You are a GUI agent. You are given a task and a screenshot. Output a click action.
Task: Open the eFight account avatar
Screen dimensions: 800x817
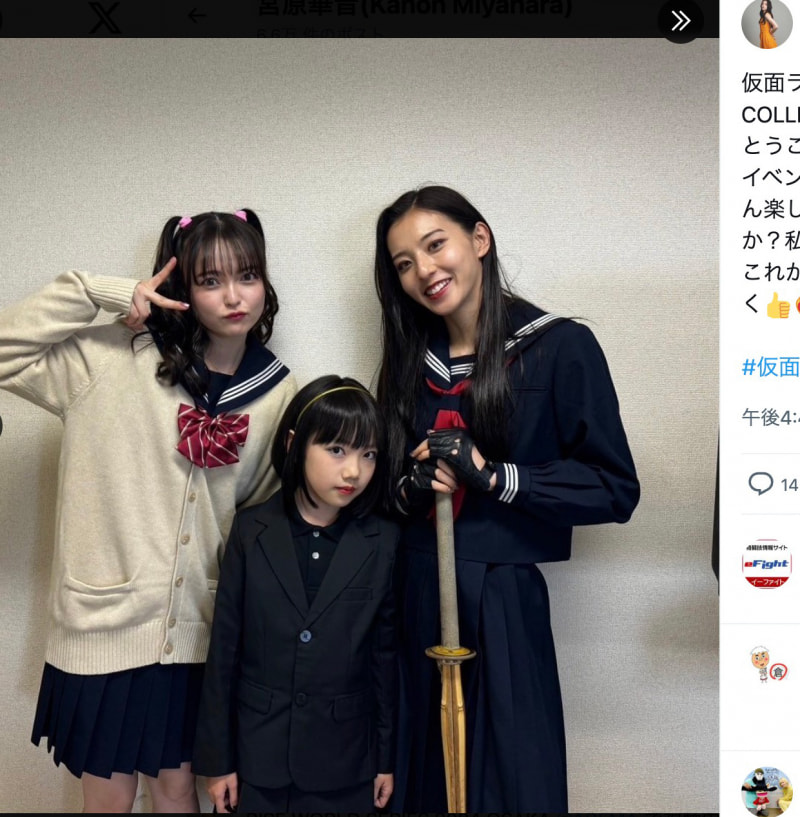(x=766, y=564)
